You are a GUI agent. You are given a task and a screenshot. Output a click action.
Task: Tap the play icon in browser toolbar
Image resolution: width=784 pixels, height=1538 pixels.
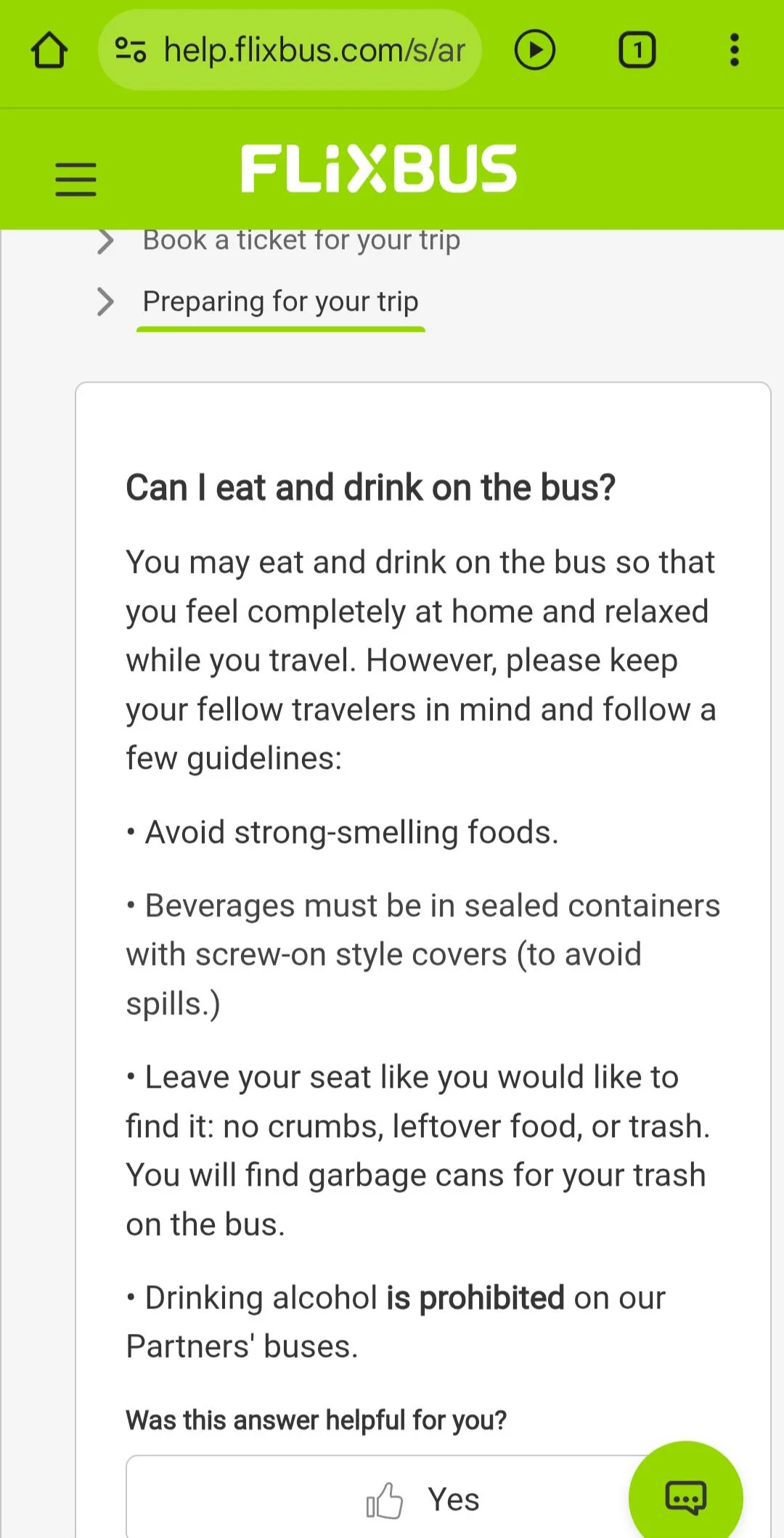[x=534, y=50]
